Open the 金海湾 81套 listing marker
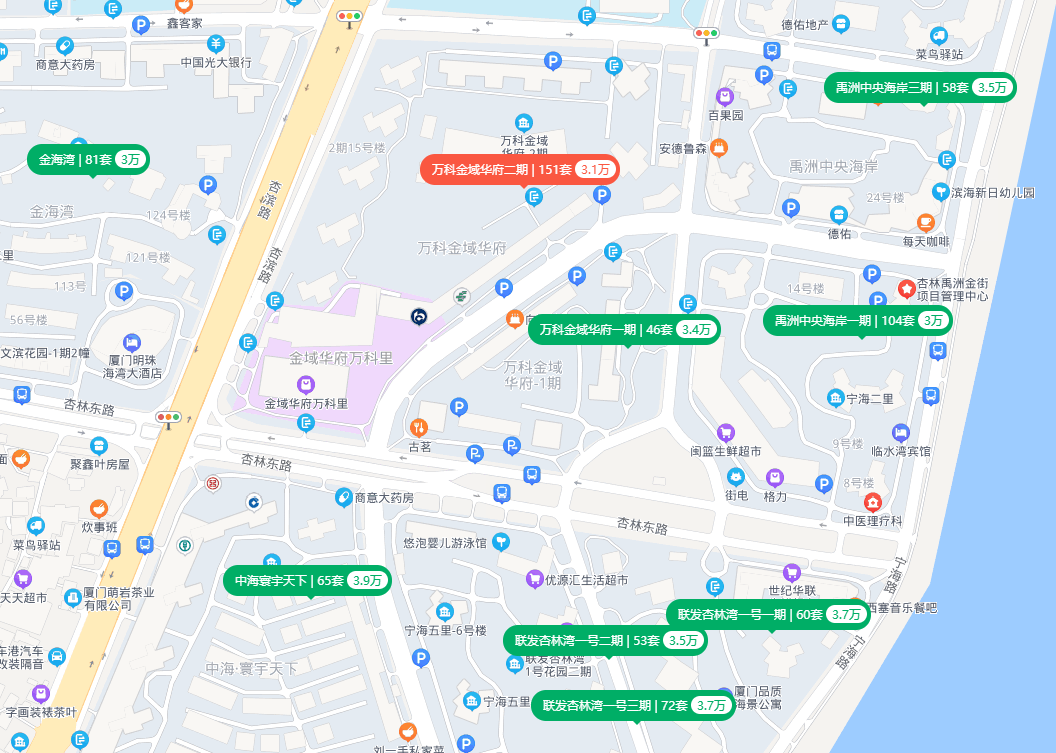The height and width of the screenshot is (753, 1056). click(x=88, y=160)
